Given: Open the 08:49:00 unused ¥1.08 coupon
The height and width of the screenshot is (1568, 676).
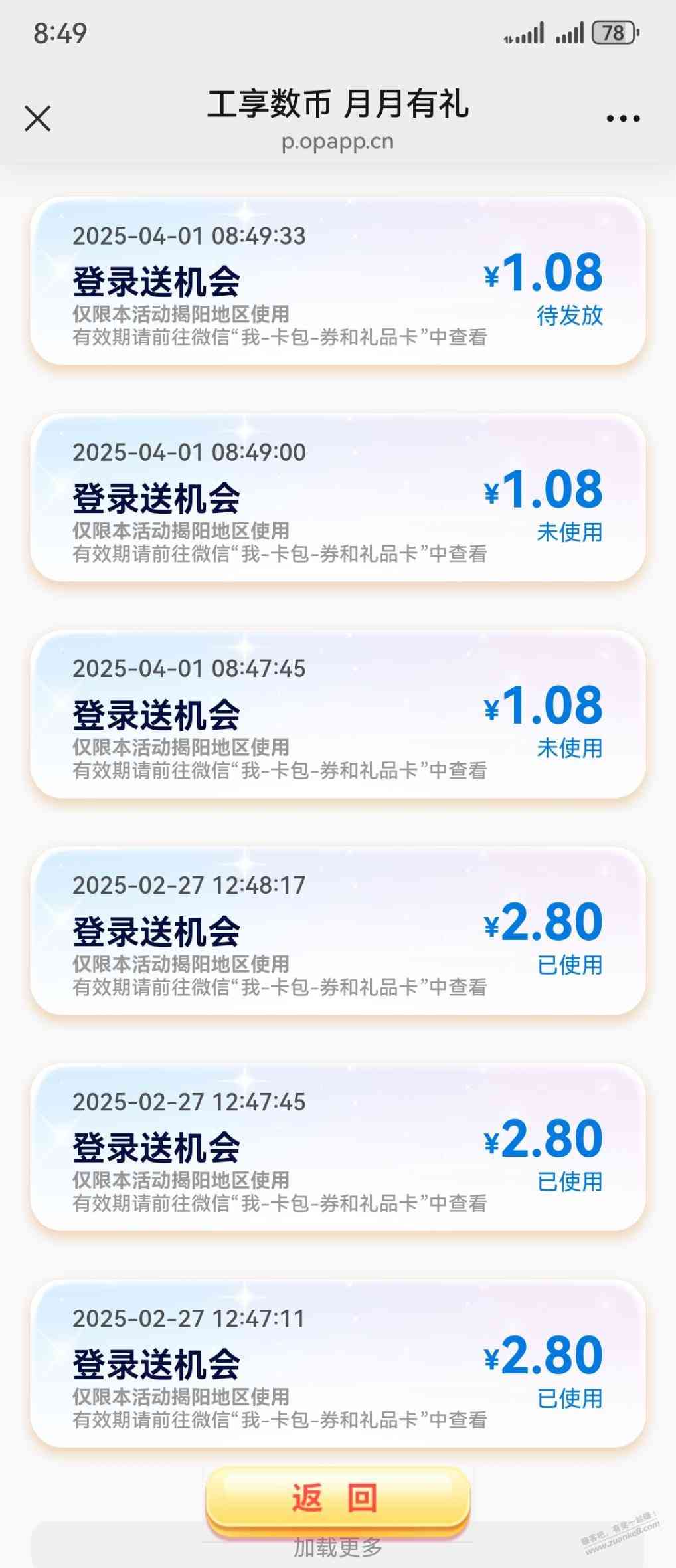Looking at the screenshot, I should (337, 498).
